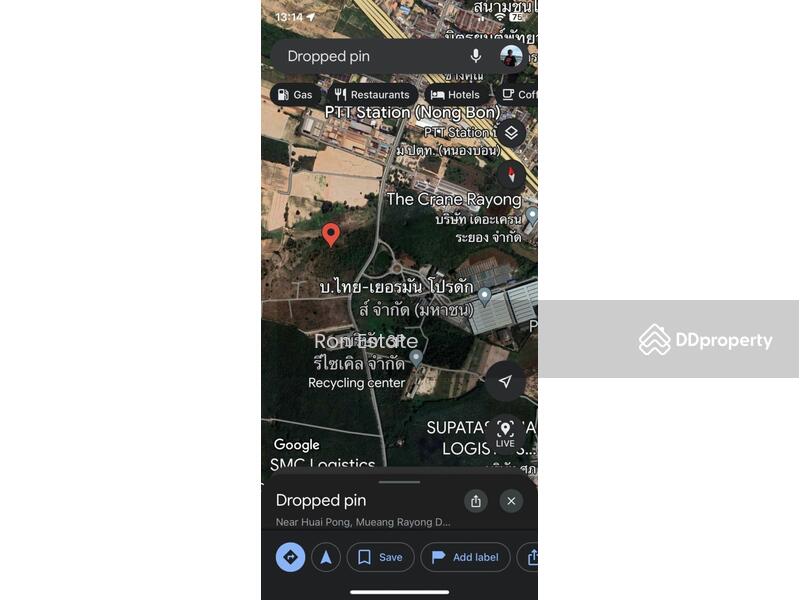Close the Dropped pin sheet
Viewport: 800px width, 600px height.
[x=511, y=501]
